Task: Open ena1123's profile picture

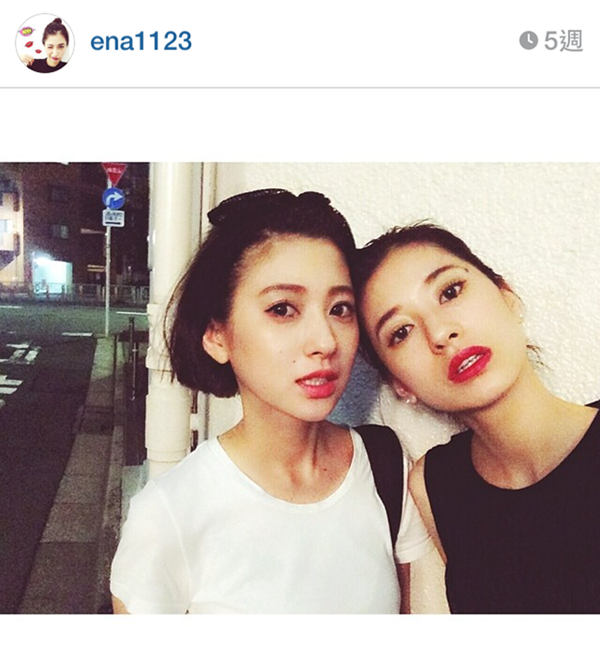Action: (44, 43)
